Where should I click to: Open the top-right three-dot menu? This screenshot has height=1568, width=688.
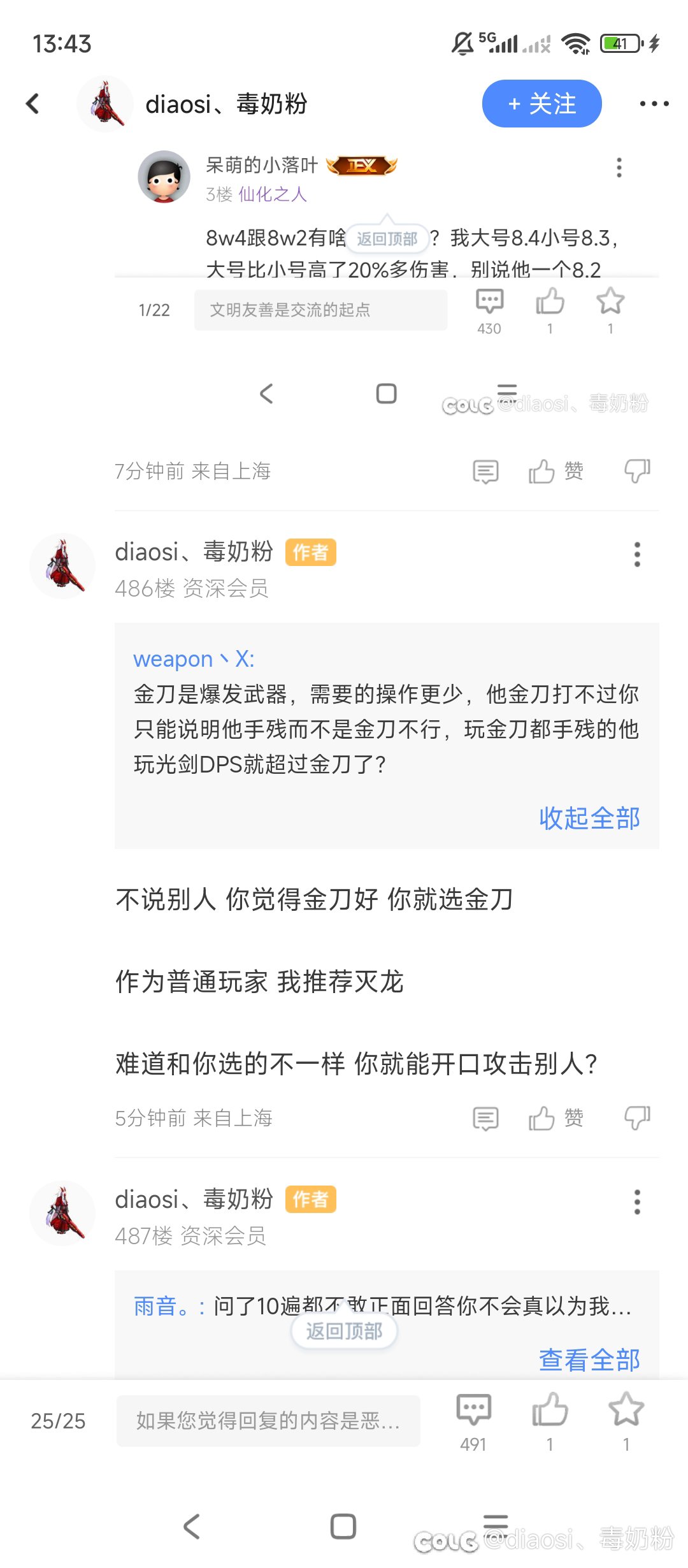tap(654, 103)
